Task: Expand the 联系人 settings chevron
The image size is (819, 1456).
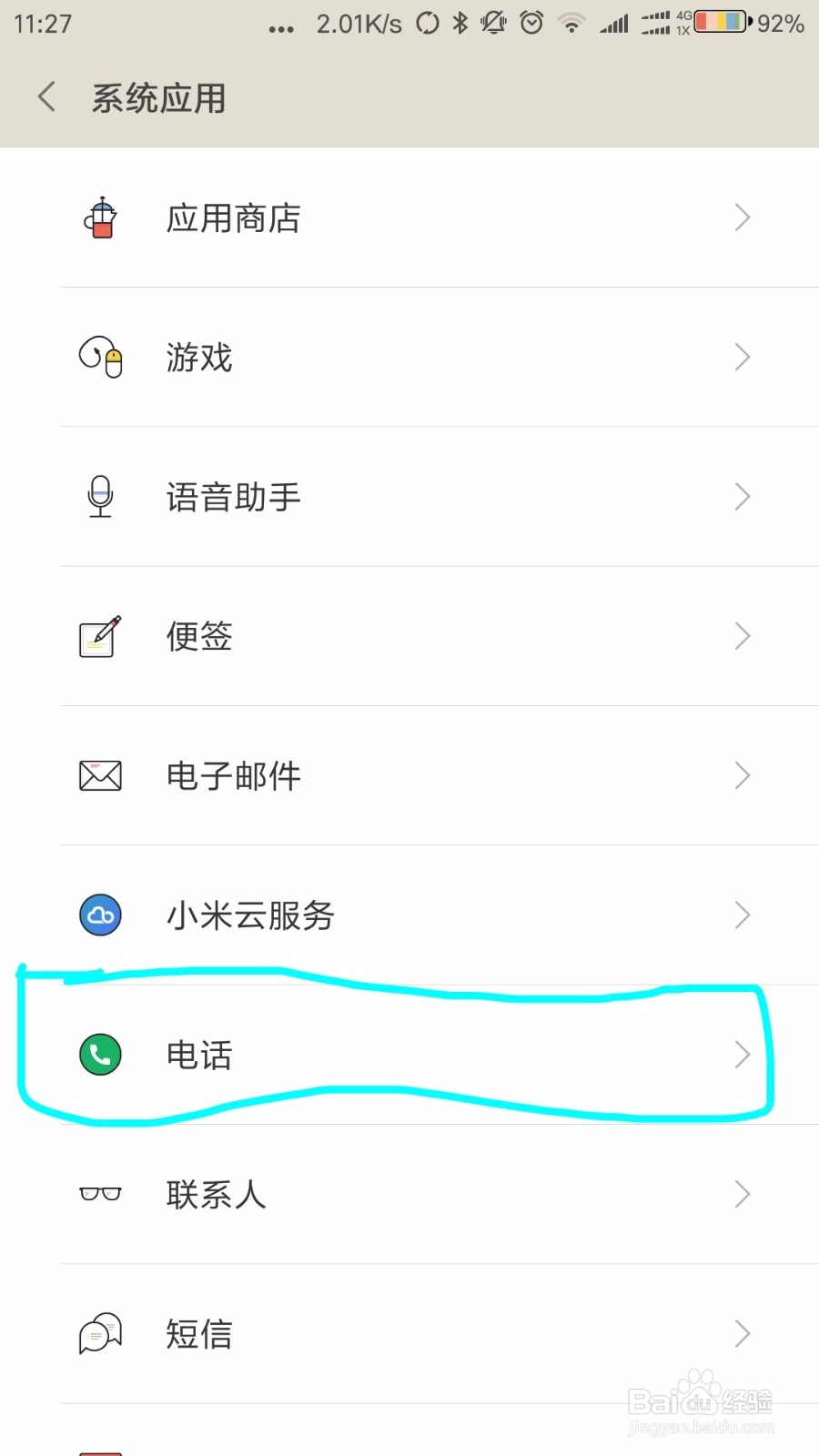Action: pos(742,1195)
